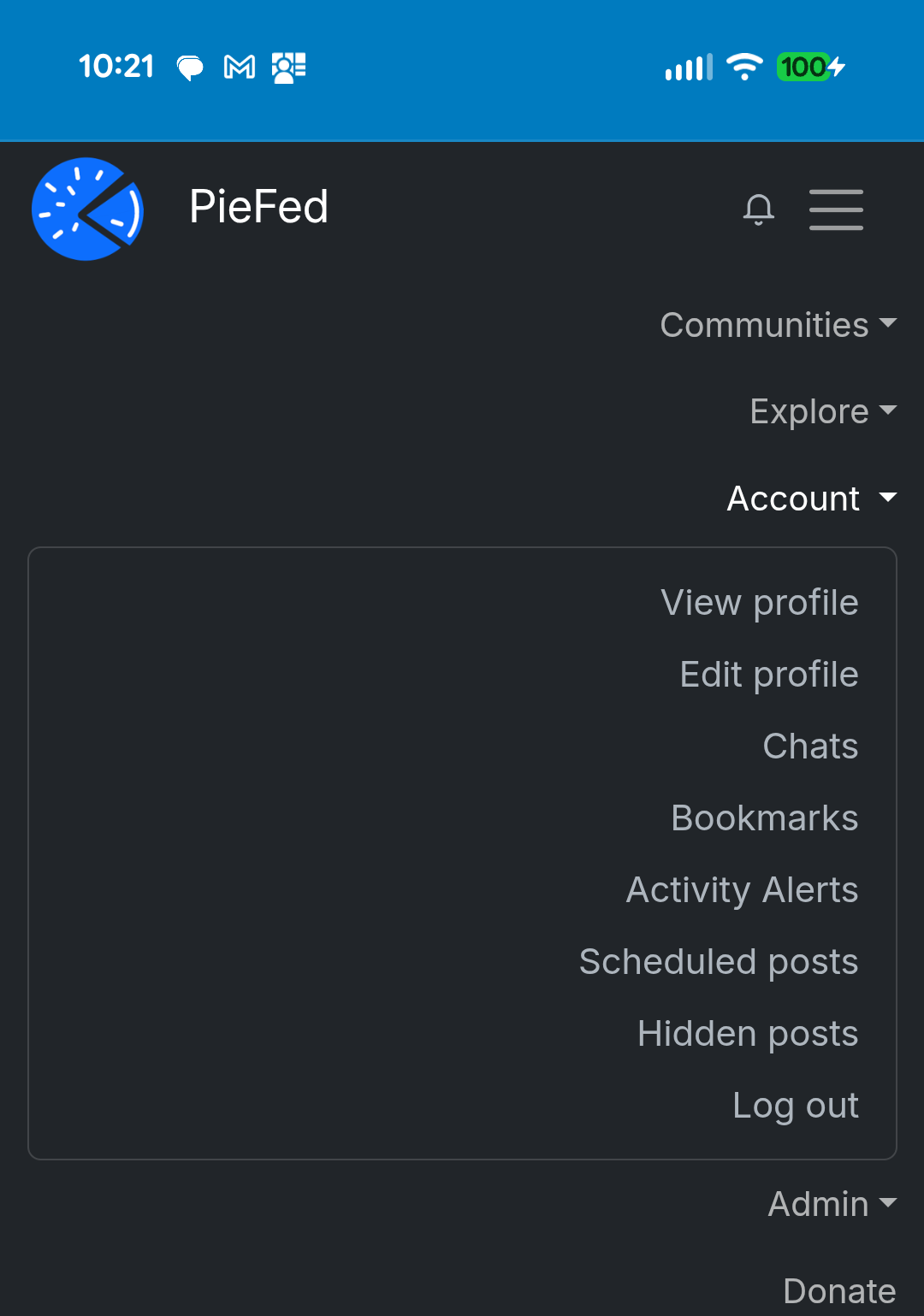Viewport: 924px width, 1316px height.
Task: Tap the battery indicator
Action: 809,66
